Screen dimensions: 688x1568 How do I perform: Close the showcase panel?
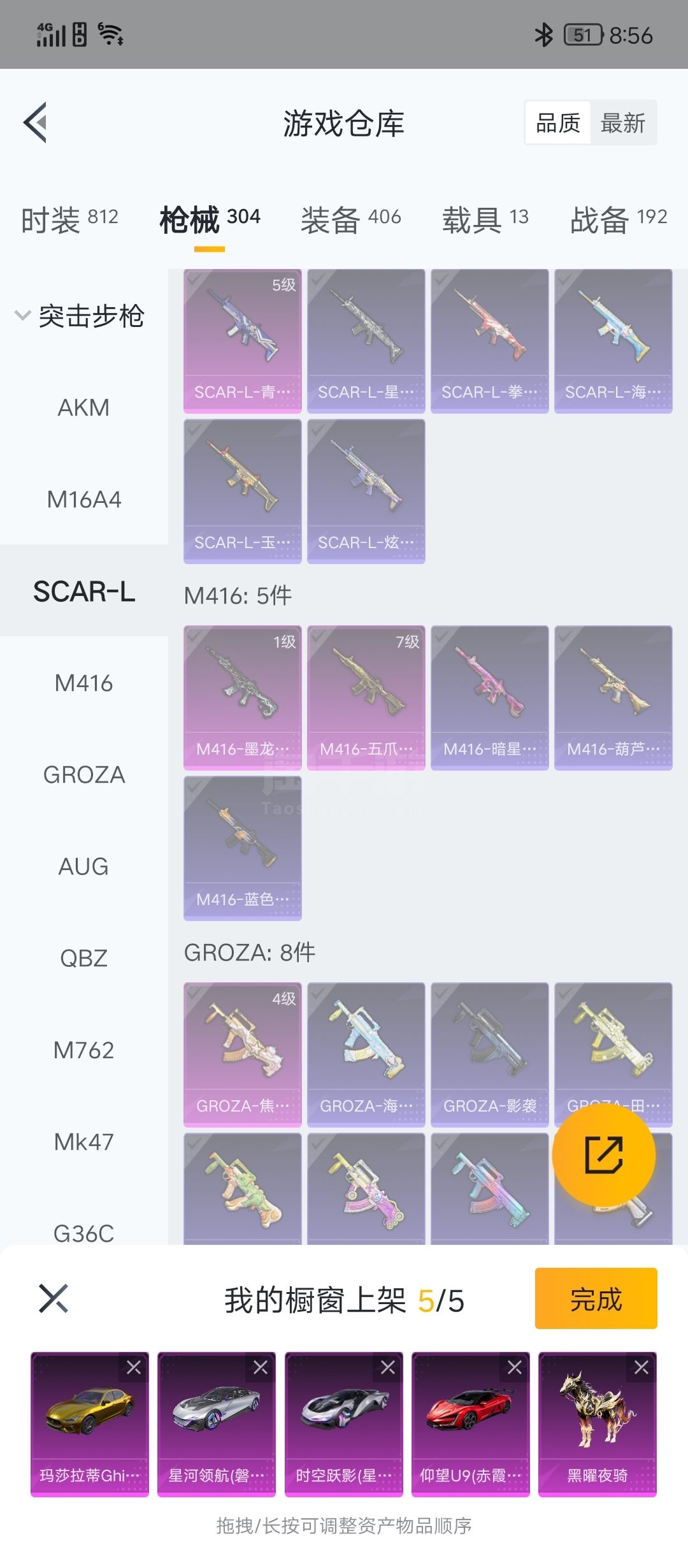tap(54, 1298)
